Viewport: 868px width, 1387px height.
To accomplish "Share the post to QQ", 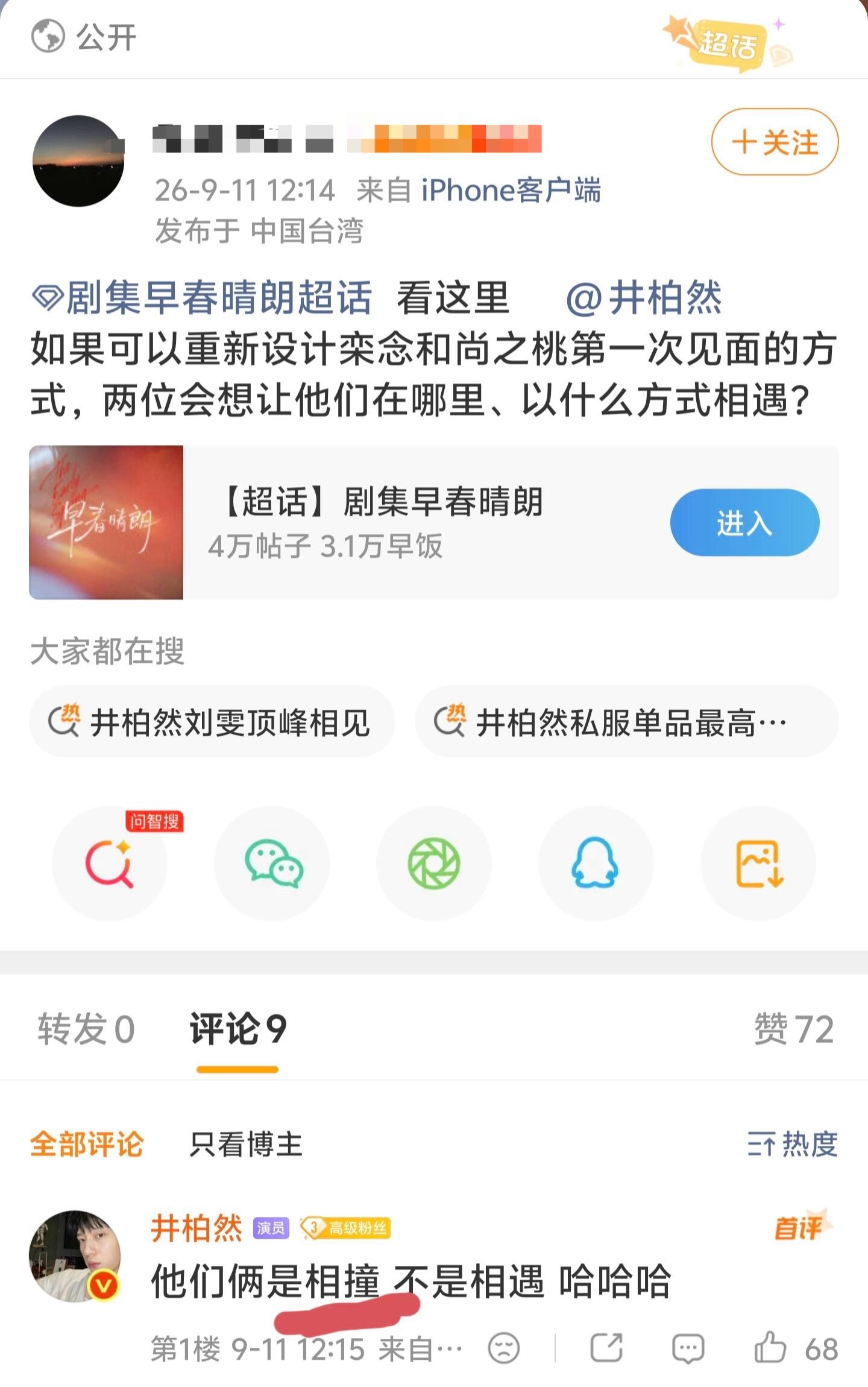I will [596, 864].
